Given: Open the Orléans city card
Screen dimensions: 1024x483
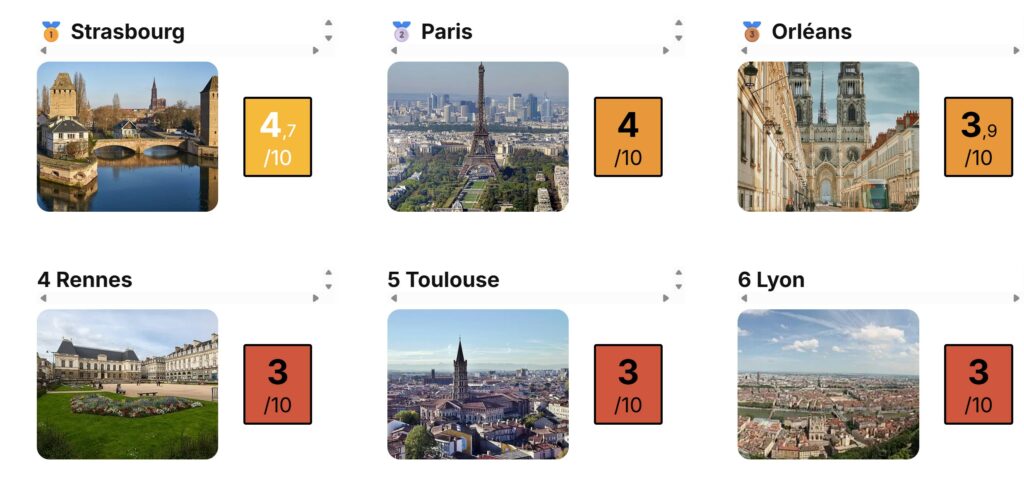Looking at the screenshot, I should coord(828,136).
